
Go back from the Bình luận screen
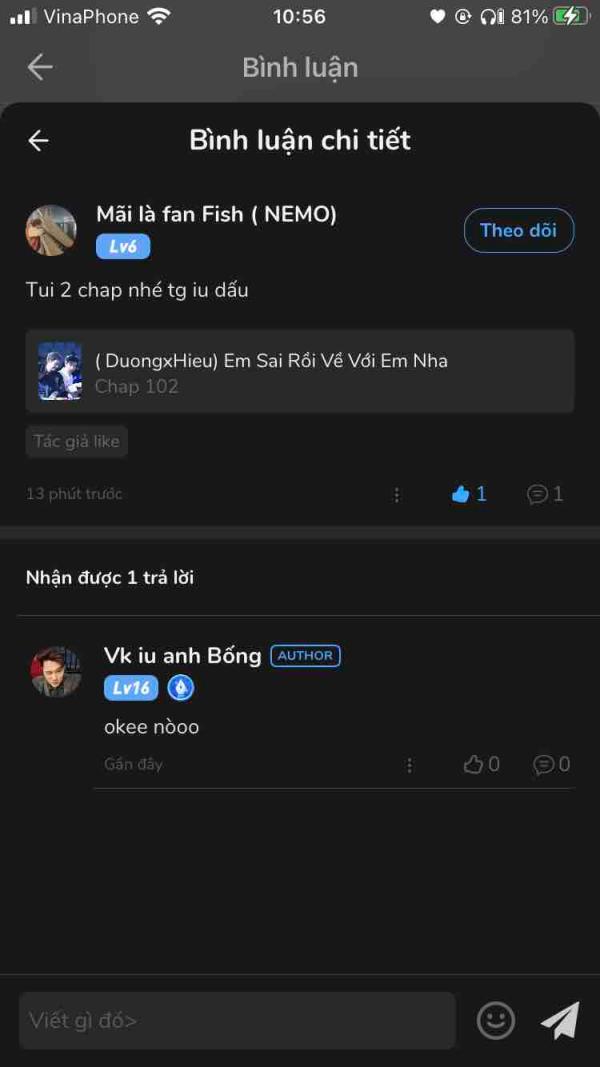tap(40, 67)
